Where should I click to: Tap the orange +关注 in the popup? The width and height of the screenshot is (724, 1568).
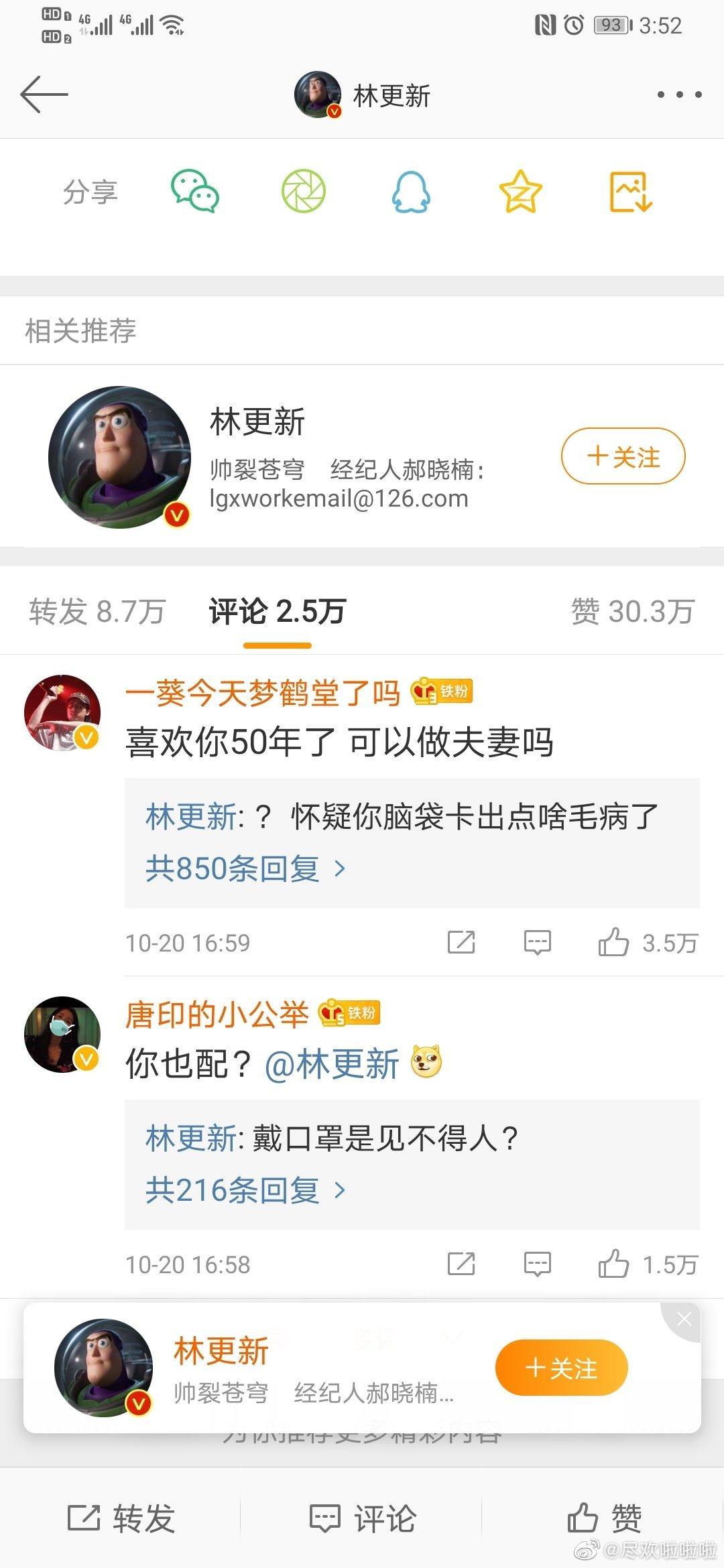pyautogui.click(x=561, y=1368)
